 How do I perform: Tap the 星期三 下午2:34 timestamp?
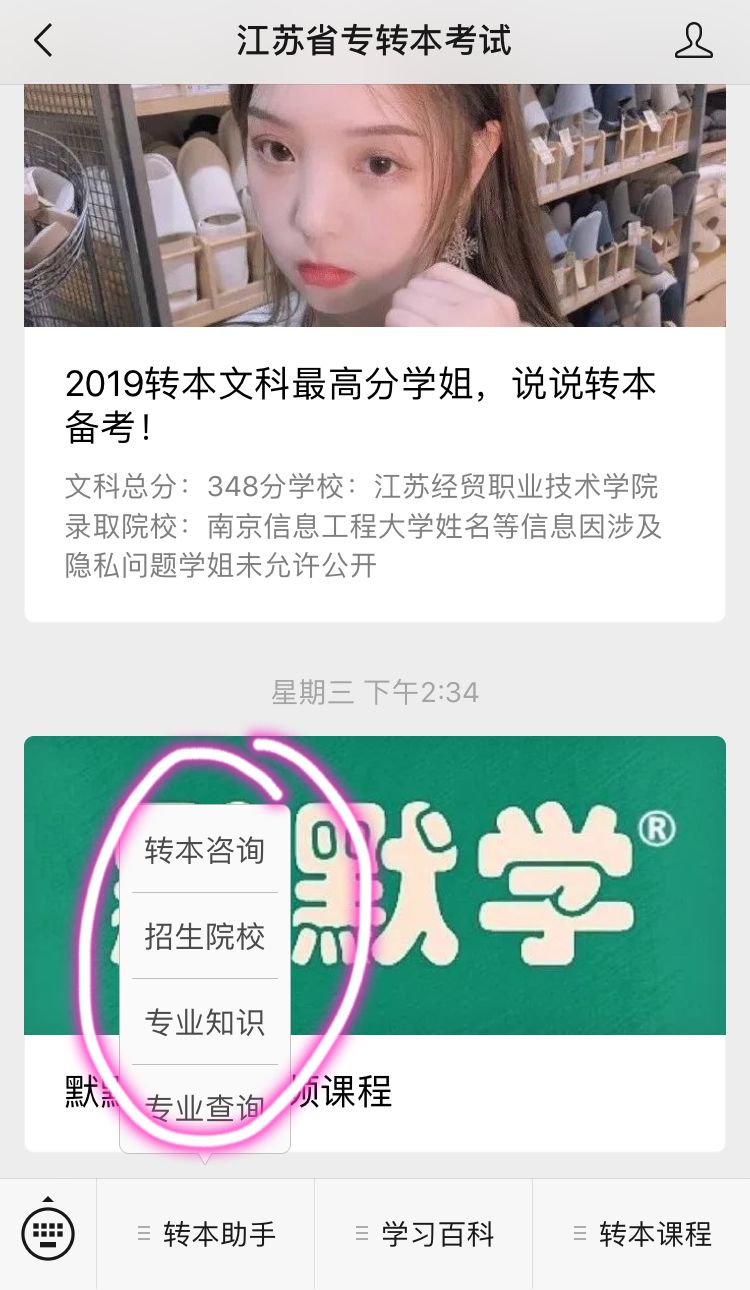point(375,692)
